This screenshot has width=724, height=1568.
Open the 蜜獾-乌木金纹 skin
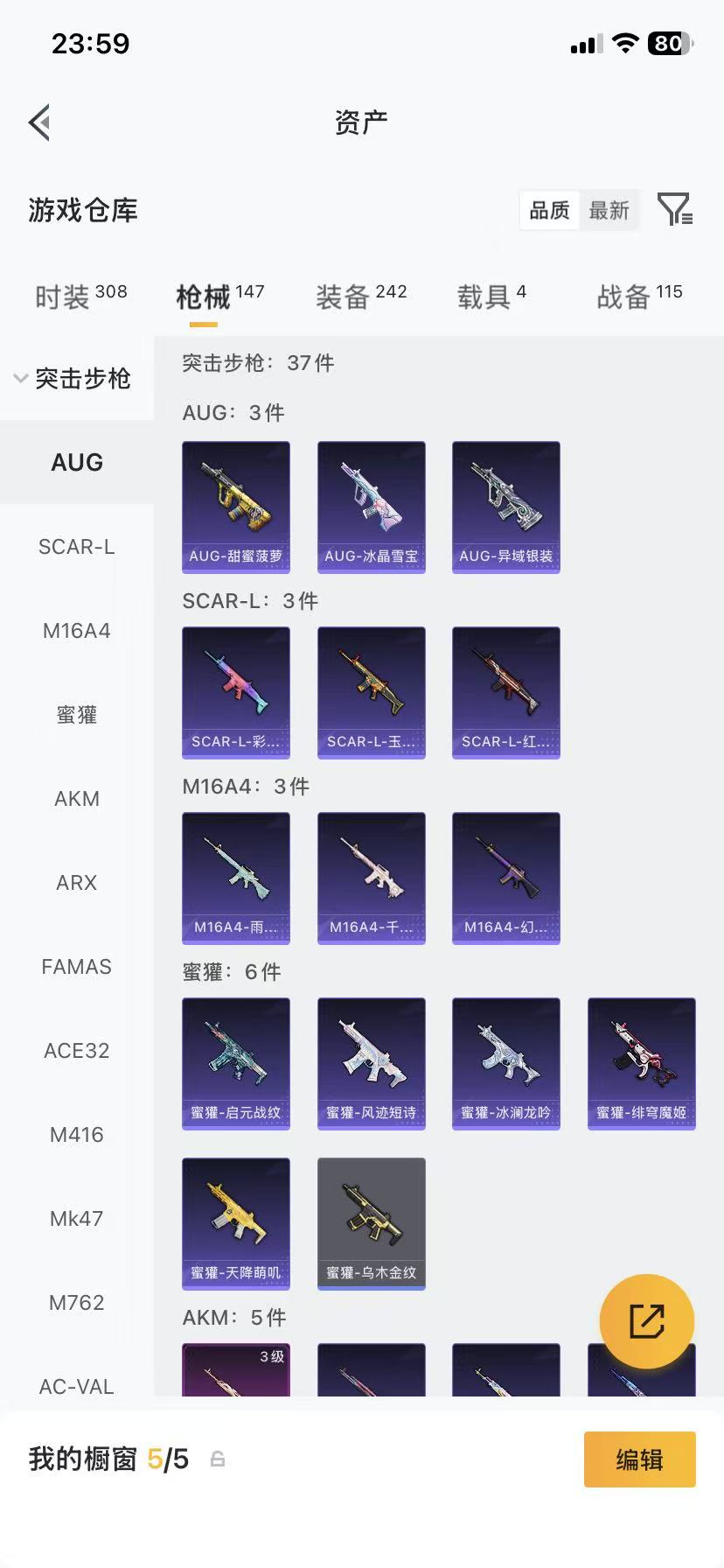click(x=372, y=1224)
